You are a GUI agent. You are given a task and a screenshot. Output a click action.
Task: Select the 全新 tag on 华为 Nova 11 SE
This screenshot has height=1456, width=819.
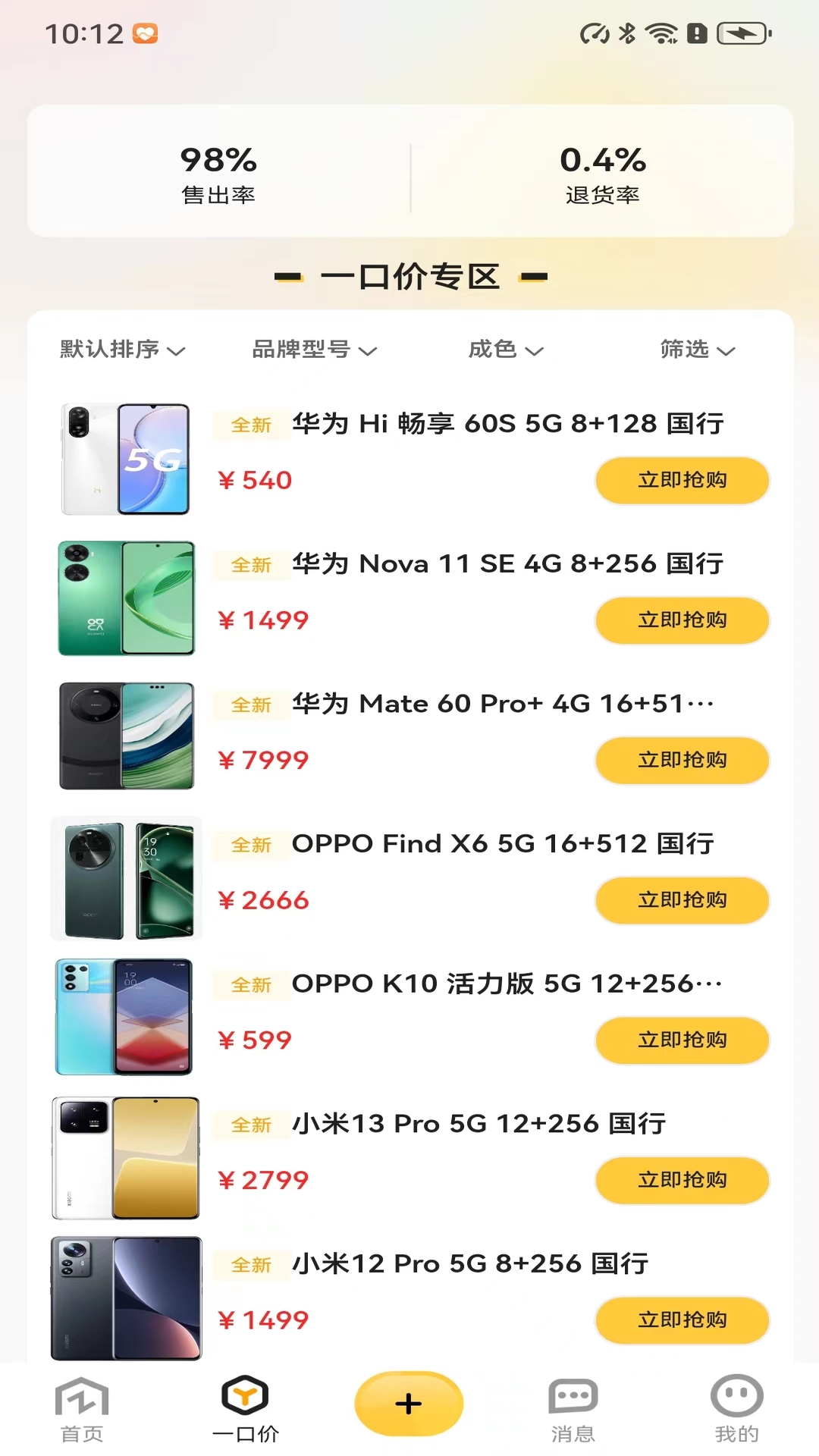point(251,565)
